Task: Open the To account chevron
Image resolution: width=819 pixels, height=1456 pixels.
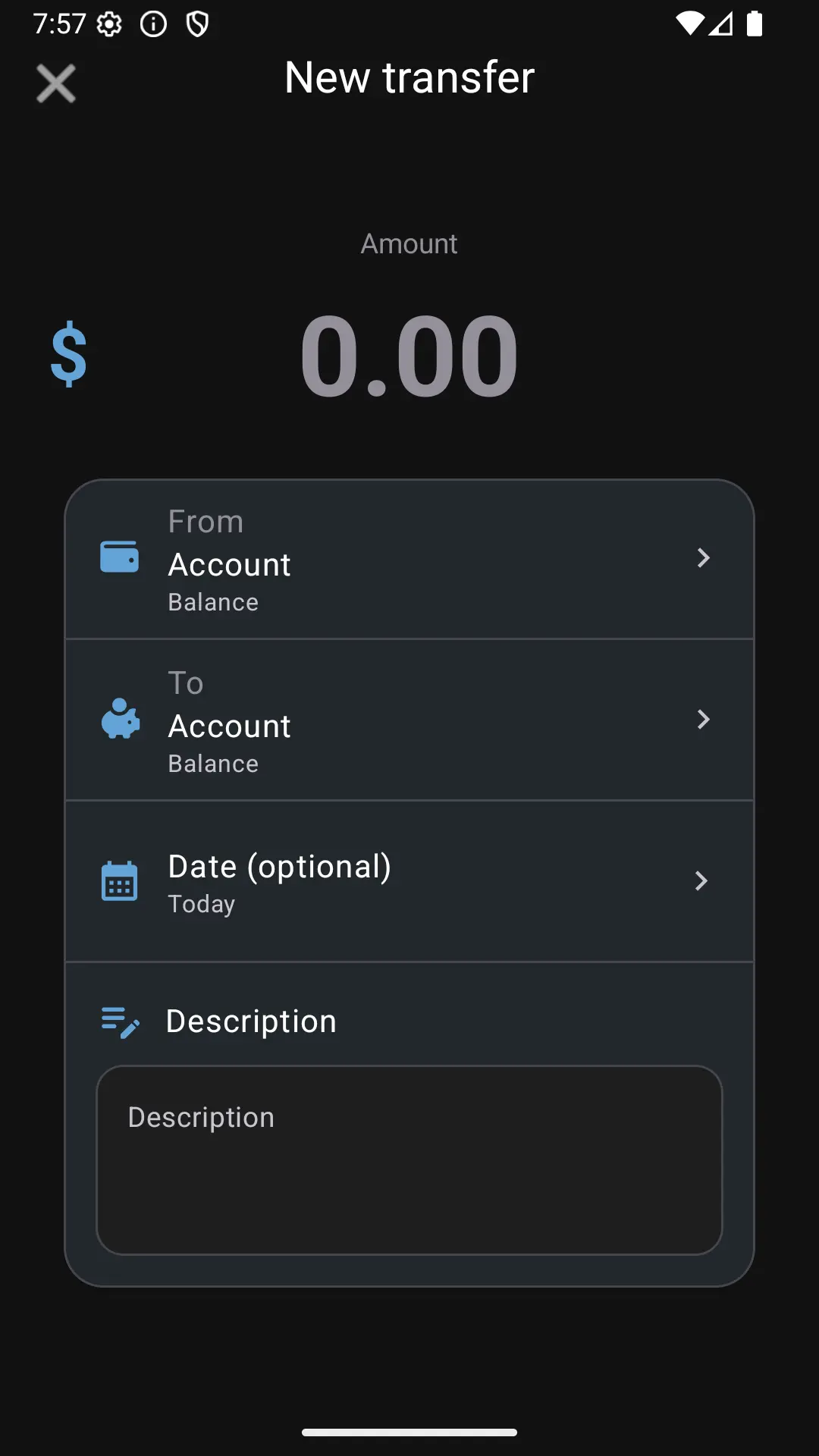Action: [704, 719]
